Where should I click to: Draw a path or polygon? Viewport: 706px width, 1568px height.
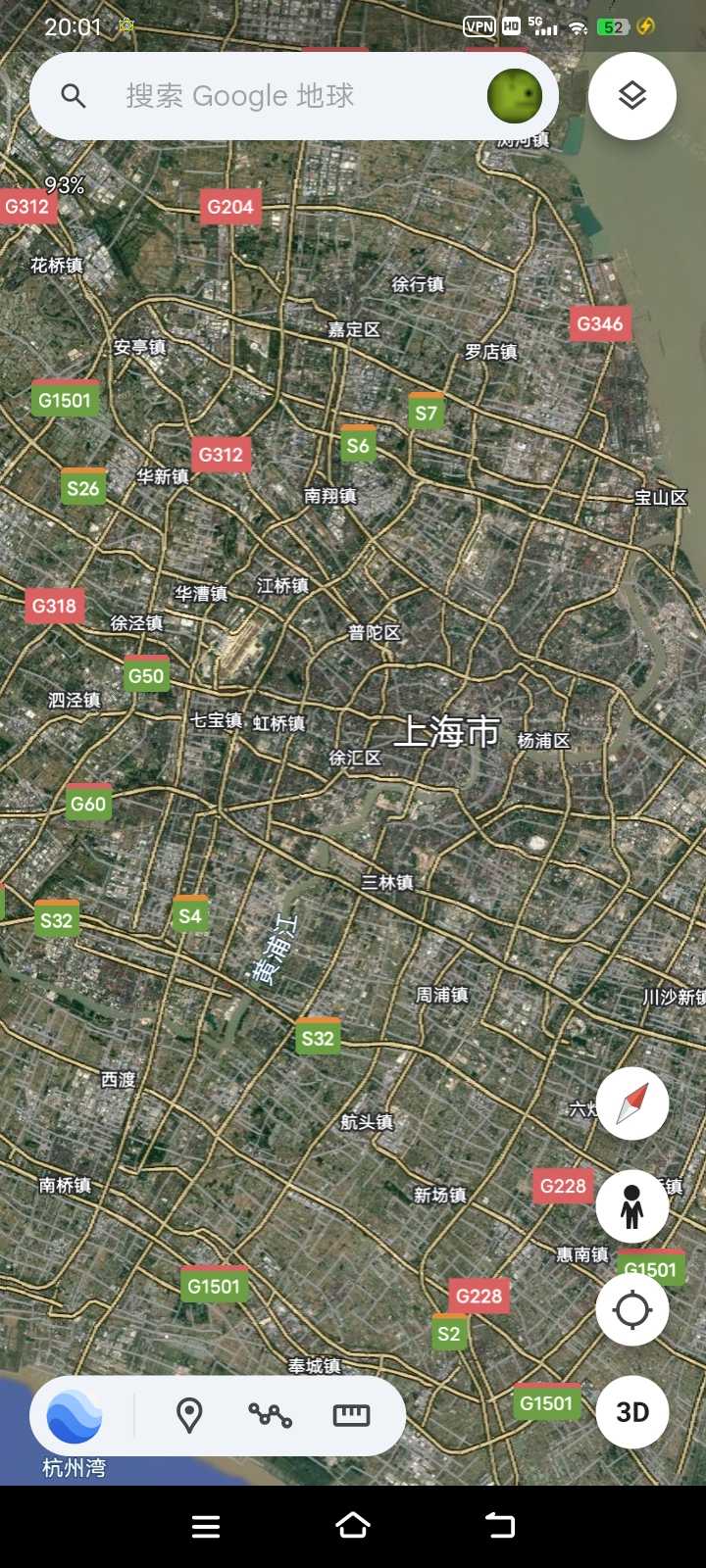tap(270, 1415)
